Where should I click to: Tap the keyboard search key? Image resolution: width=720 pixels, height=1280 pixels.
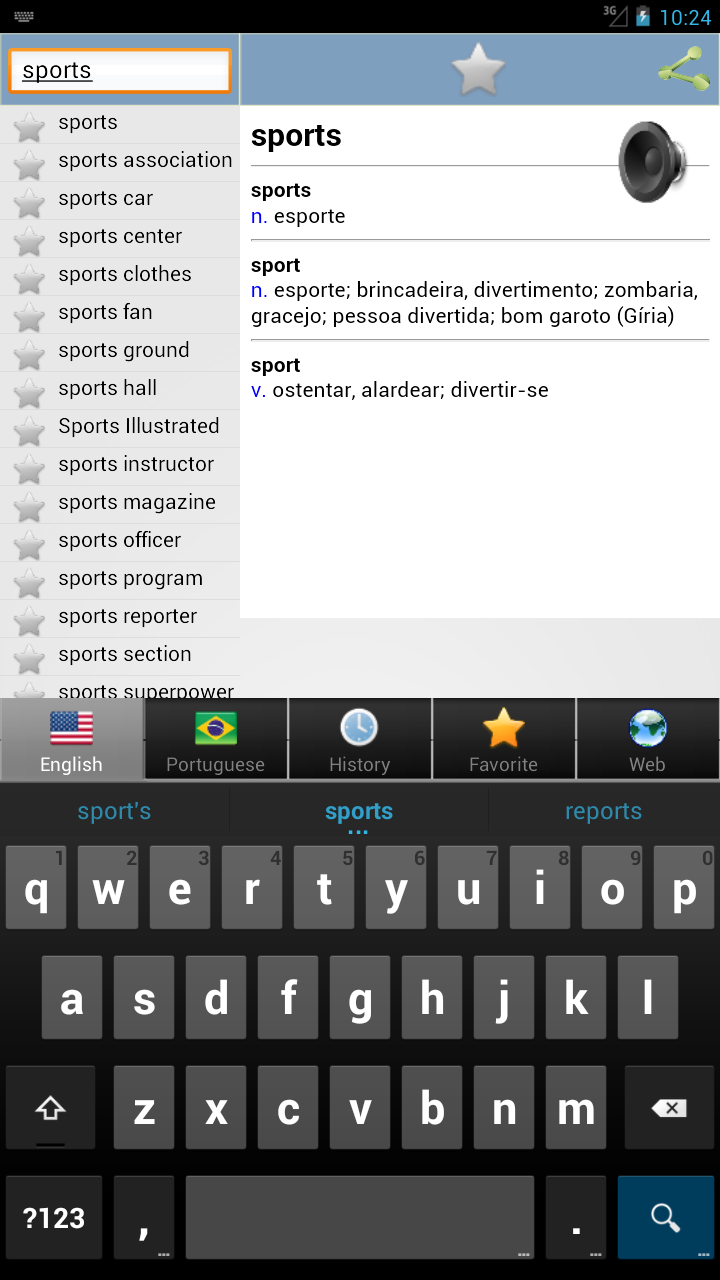pos(666,1217)
